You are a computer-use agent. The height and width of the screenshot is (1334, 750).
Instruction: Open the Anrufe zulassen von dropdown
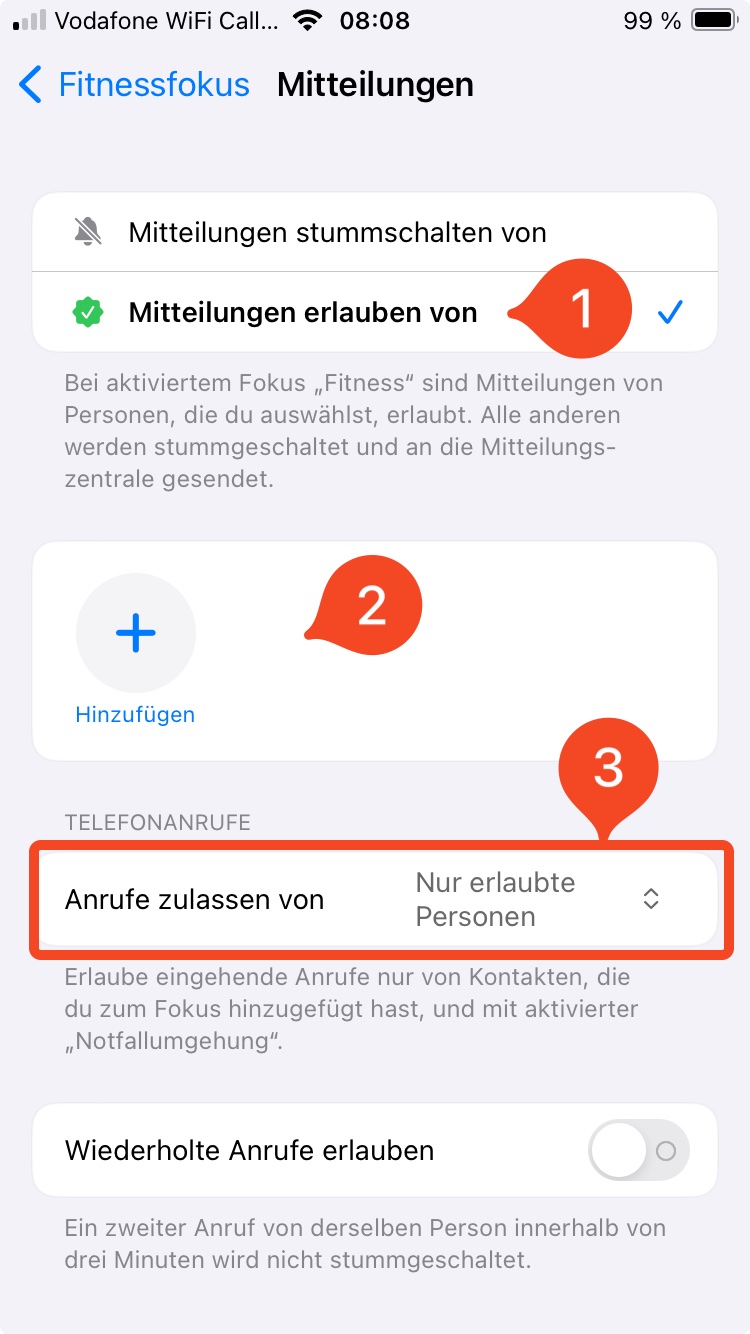[x=538, y=899]
